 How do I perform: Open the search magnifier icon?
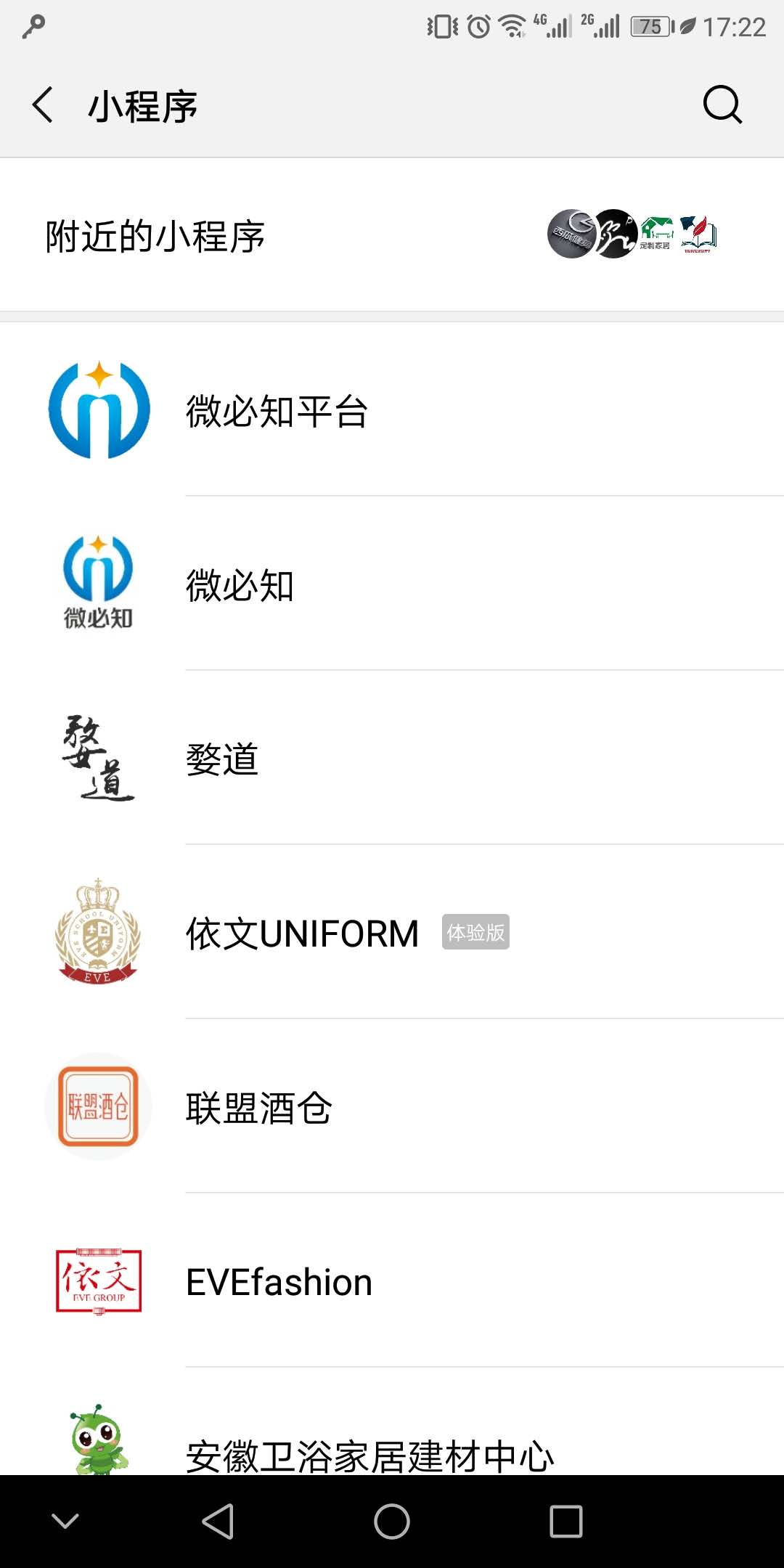(720, 105)
